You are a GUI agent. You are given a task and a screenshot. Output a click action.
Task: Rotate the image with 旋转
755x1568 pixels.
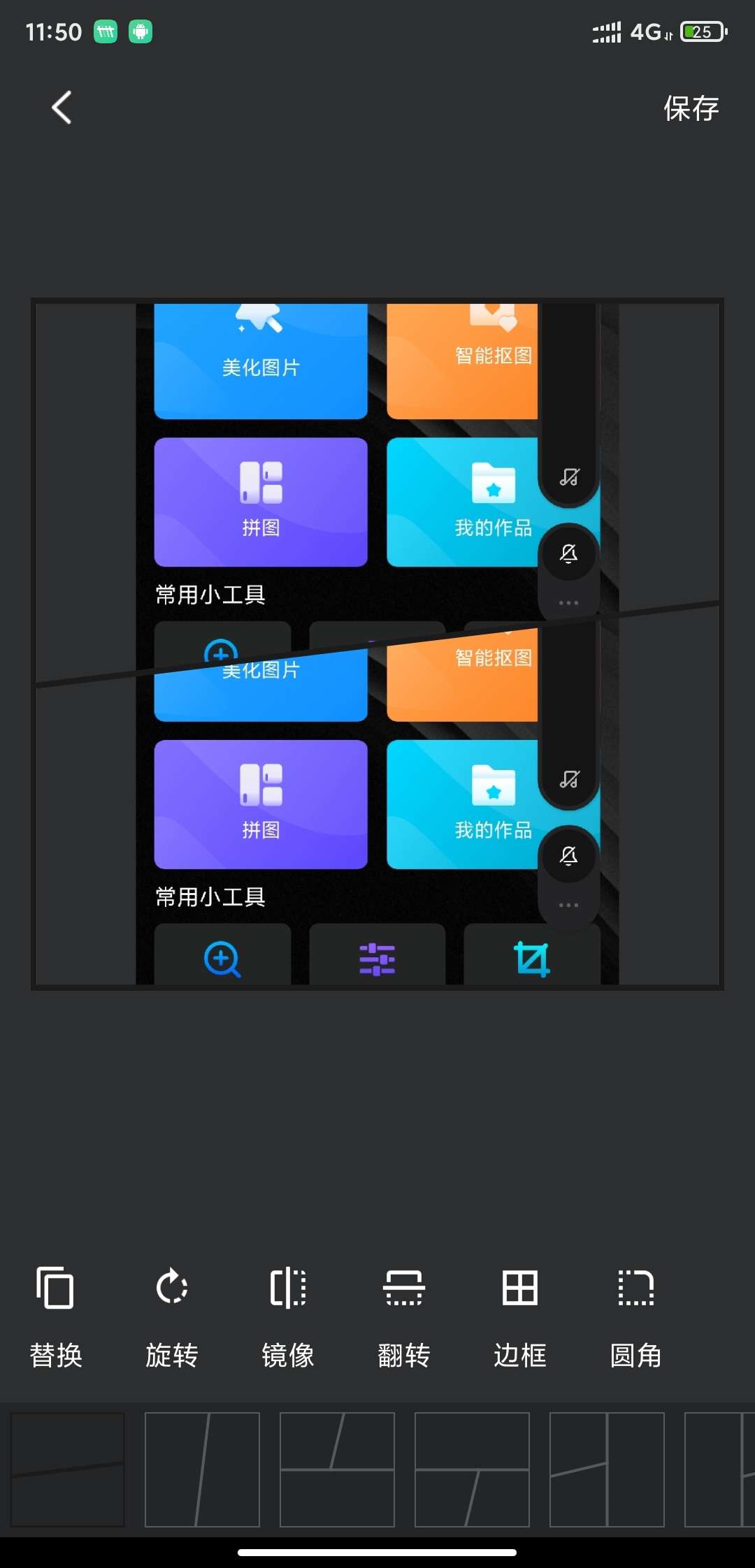pyautogui.click(x=172, y=1316)
